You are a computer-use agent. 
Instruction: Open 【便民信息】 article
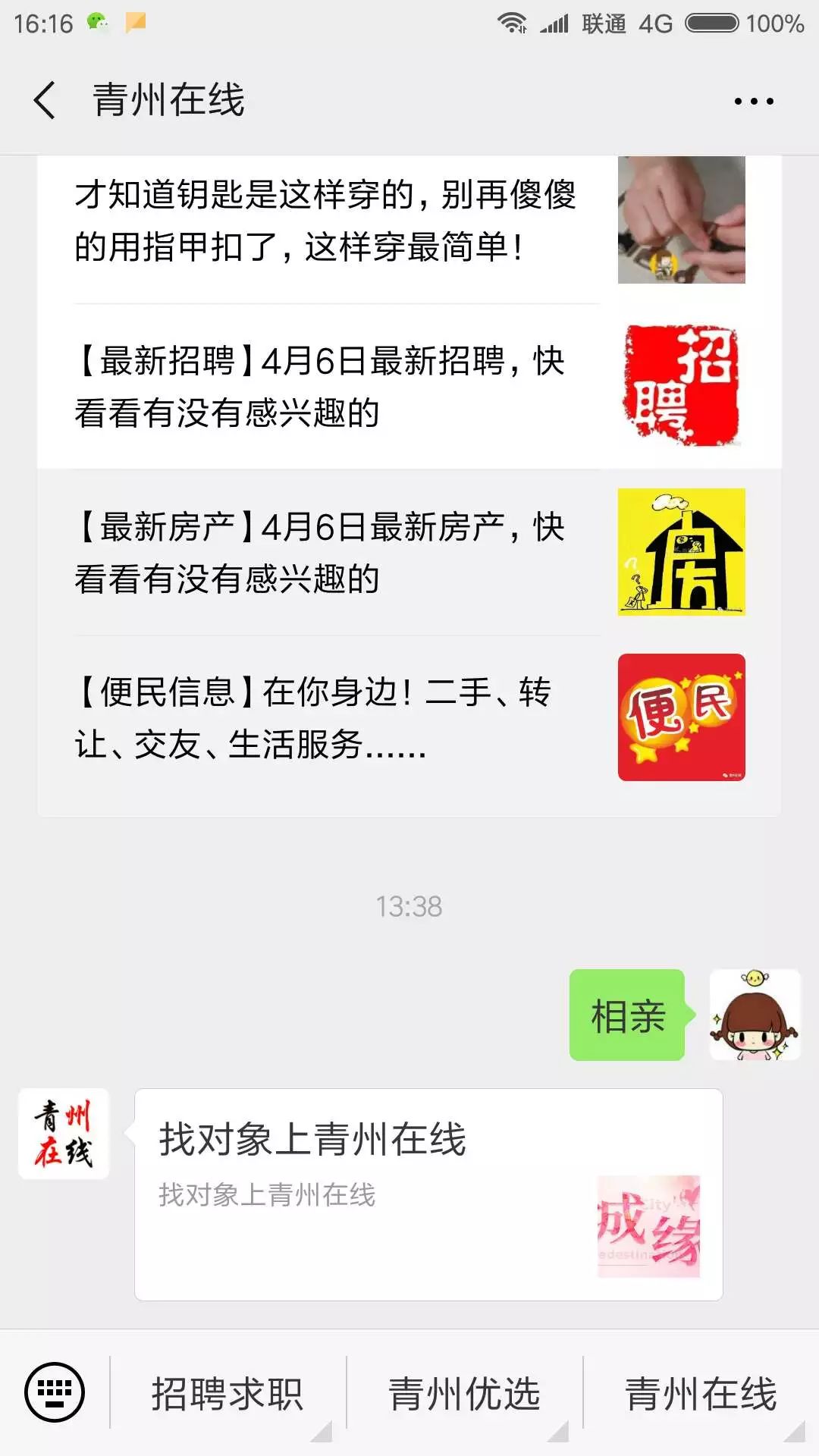(409, 718)
